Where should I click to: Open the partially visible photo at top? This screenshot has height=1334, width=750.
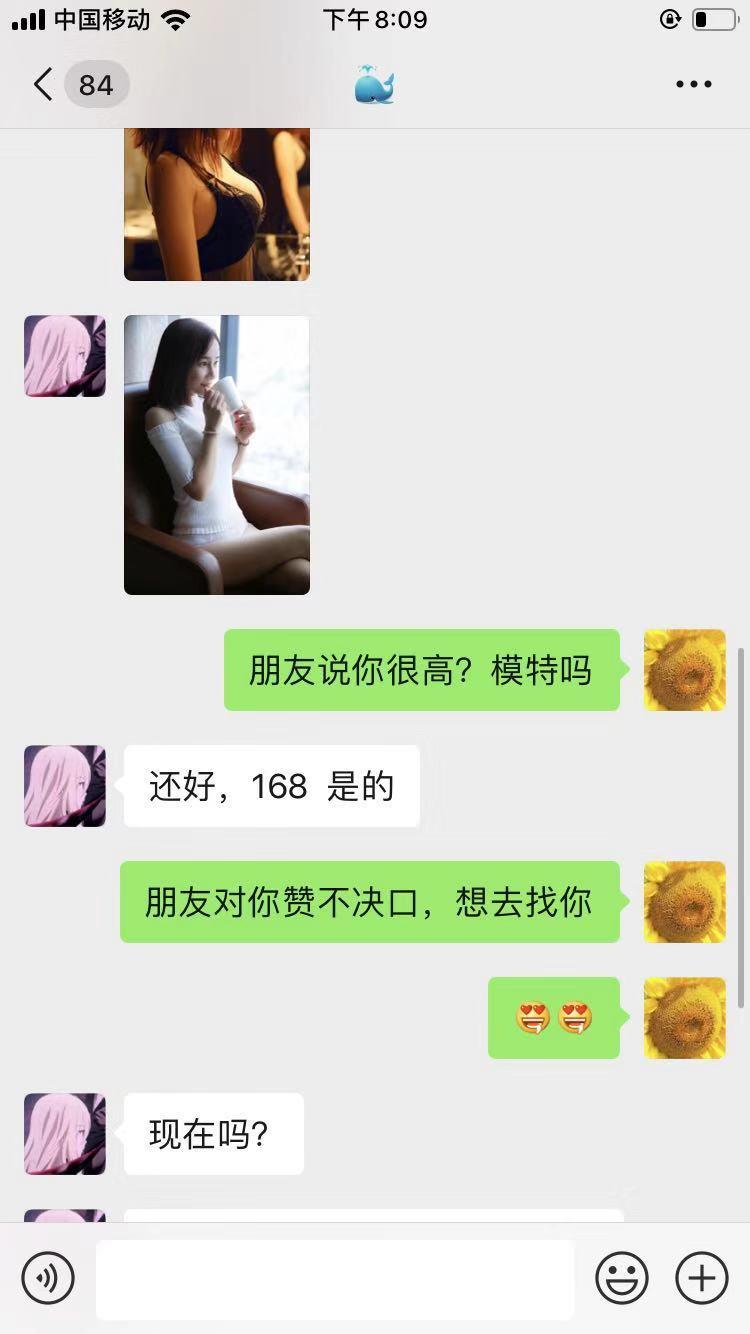point(217,205)
